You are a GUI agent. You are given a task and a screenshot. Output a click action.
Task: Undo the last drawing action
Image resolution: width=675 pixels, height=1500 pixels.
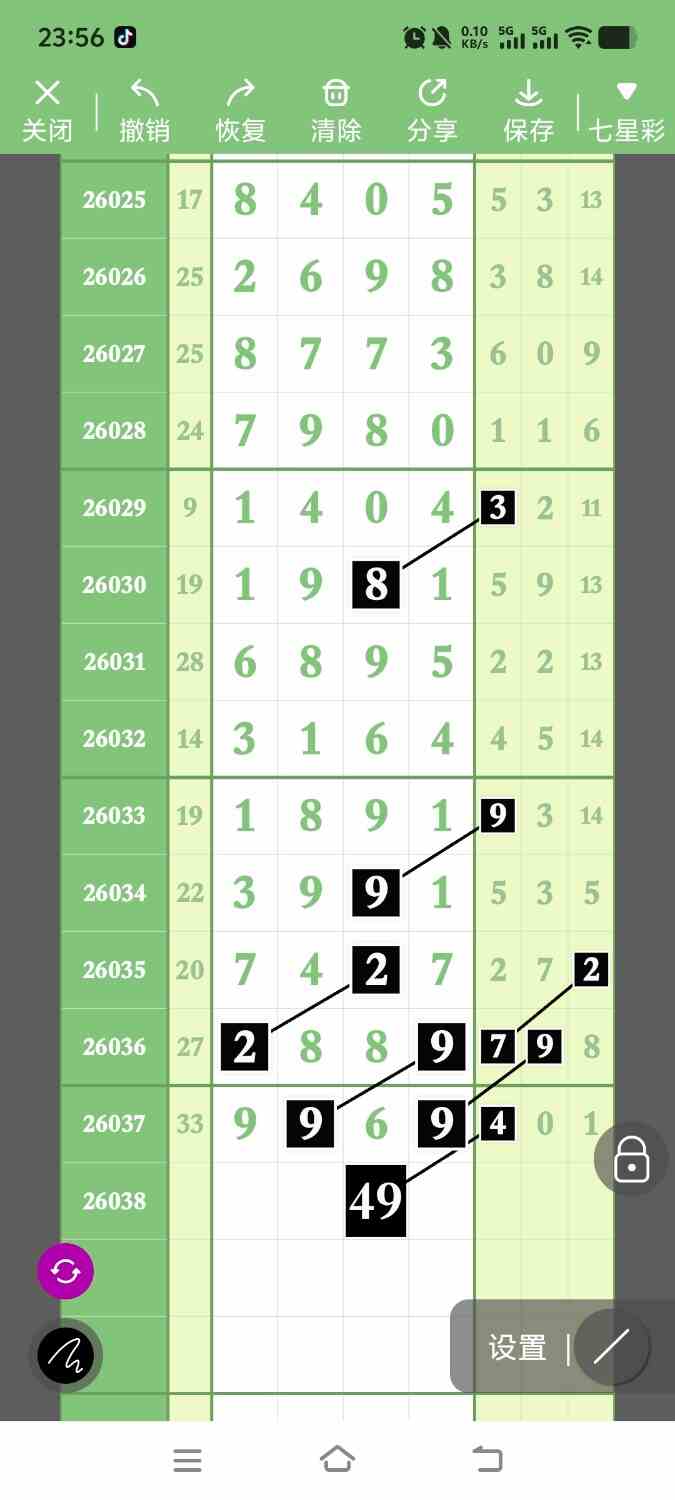point(144,110)
